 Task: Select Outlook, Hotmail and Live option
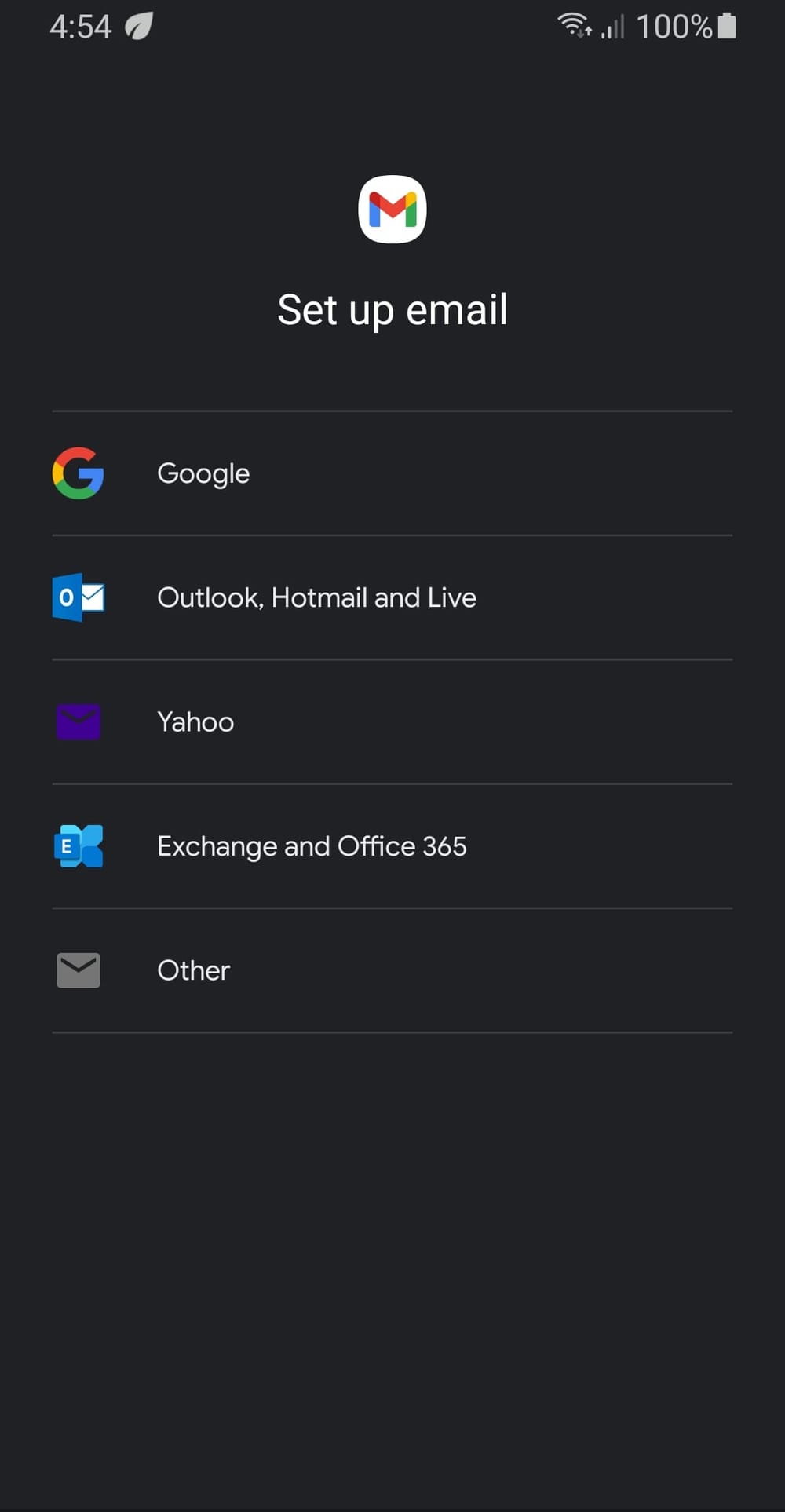click(317, 597)
